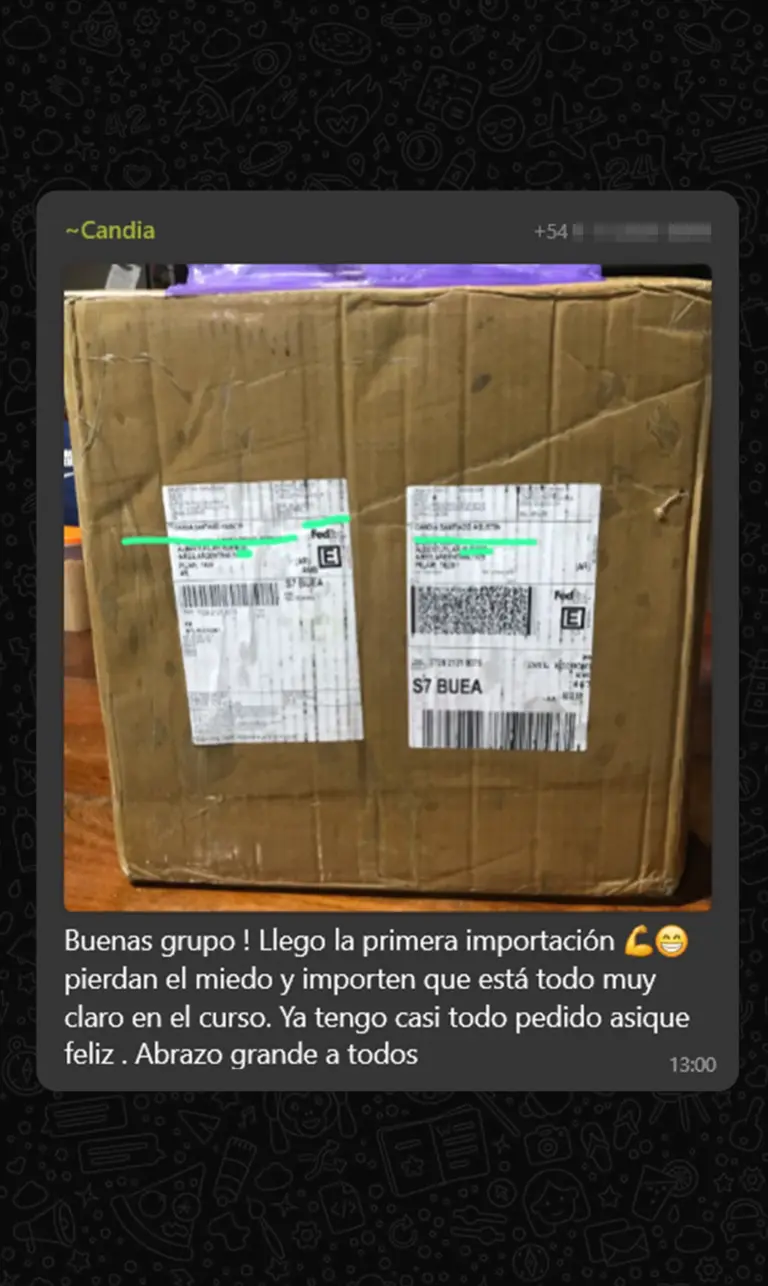Click the left shipping label on the box
This screenshot has height=1286, width=768.
tap(260, 610)
